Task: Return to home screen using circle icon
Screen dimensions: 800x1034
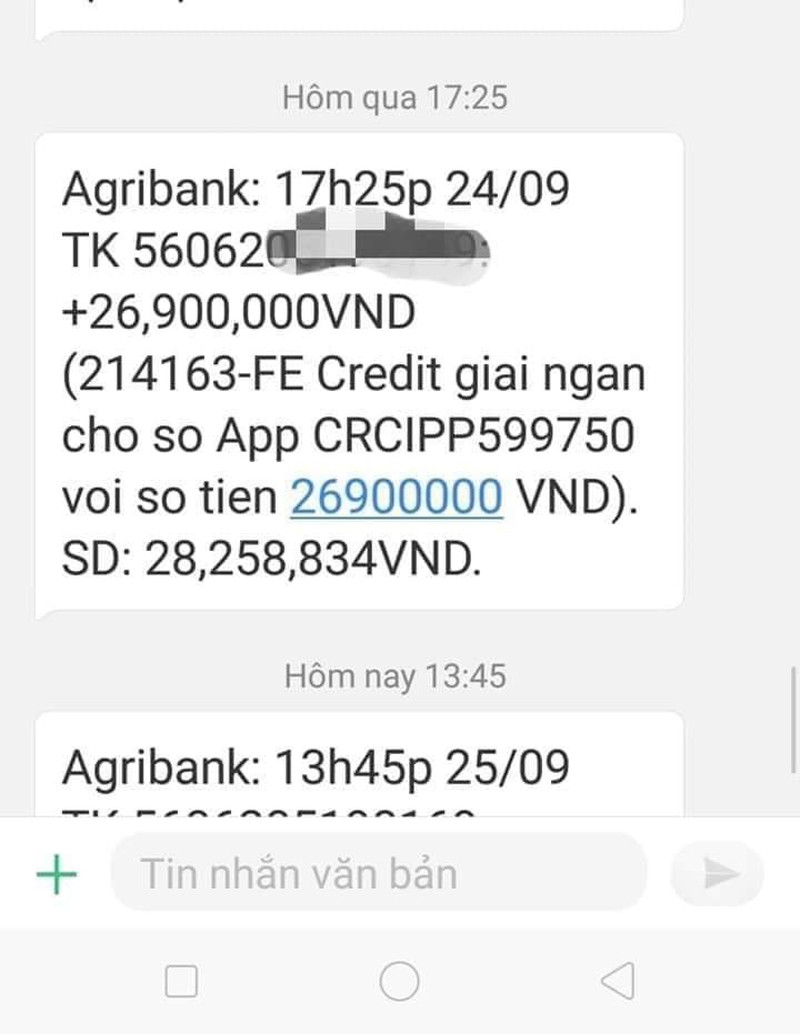Action: tap(399, 982)
